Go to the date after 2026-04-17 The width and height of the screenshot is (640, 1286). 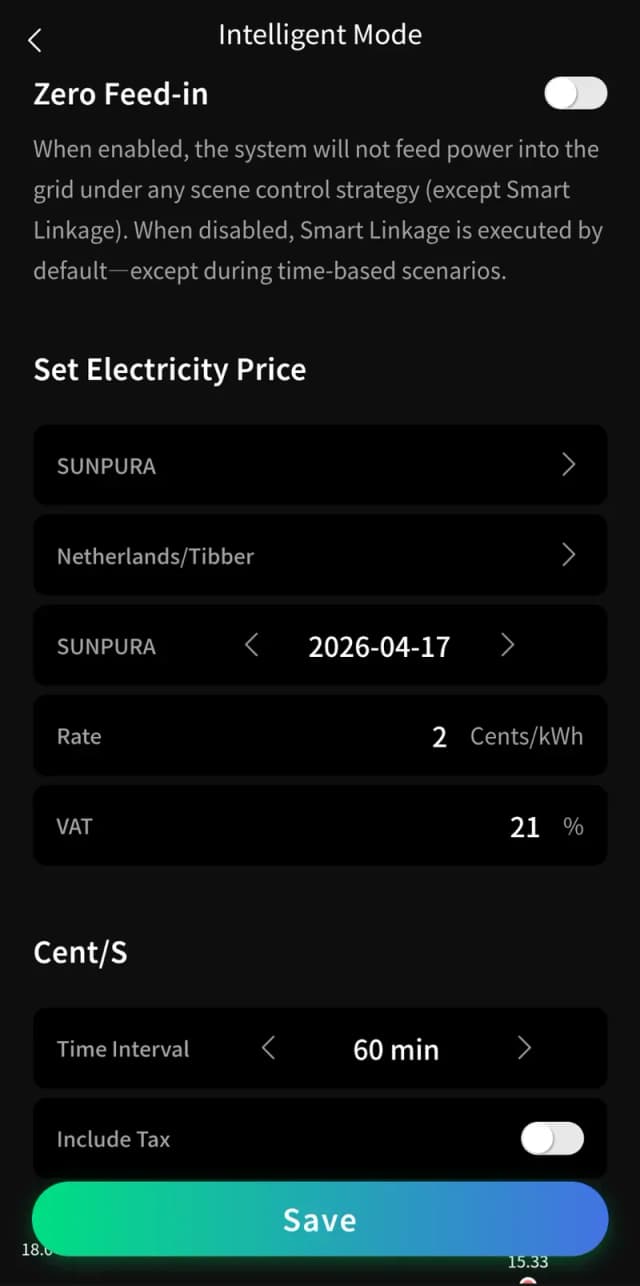[x=507, y=646]
